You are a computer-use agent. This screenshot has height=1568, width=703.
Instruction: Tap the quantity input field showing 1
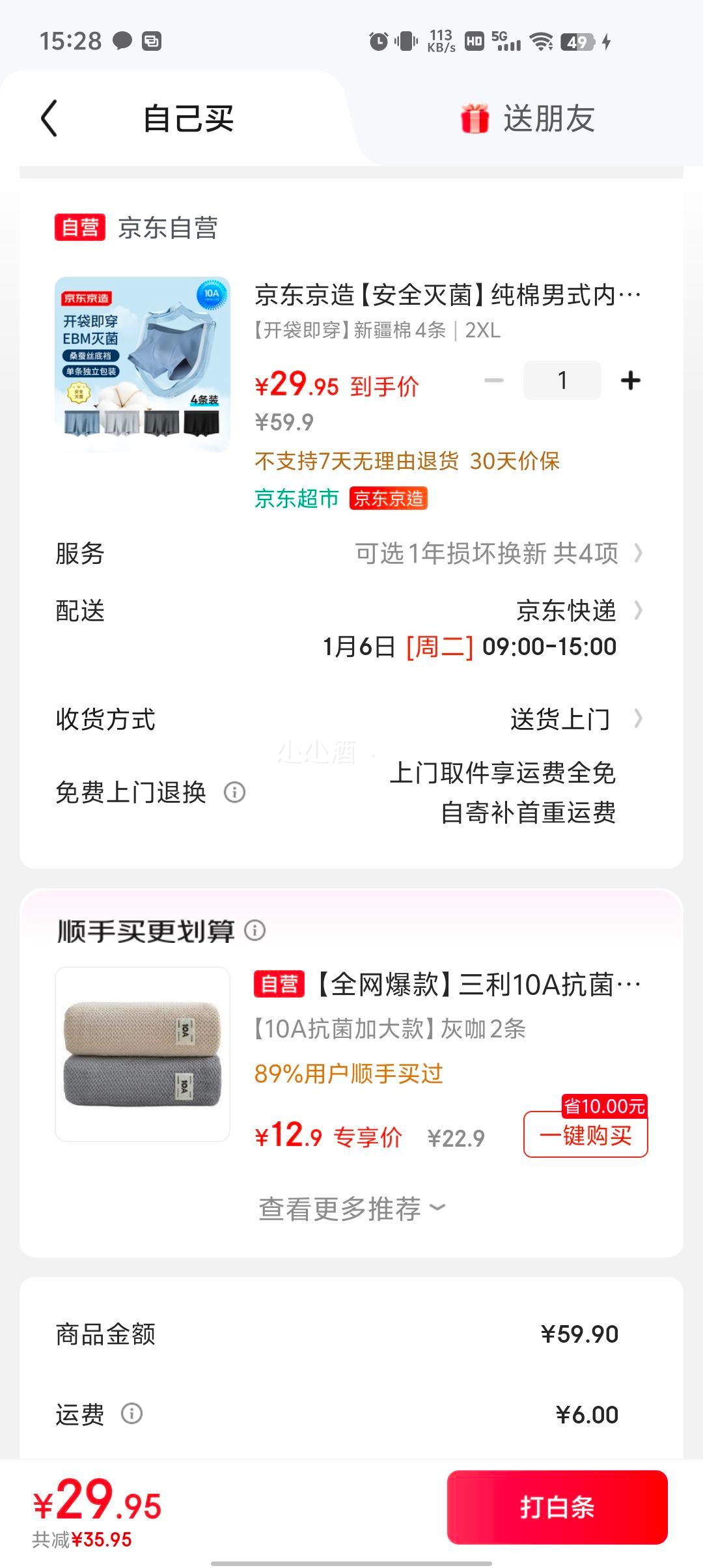pos(562,380)
